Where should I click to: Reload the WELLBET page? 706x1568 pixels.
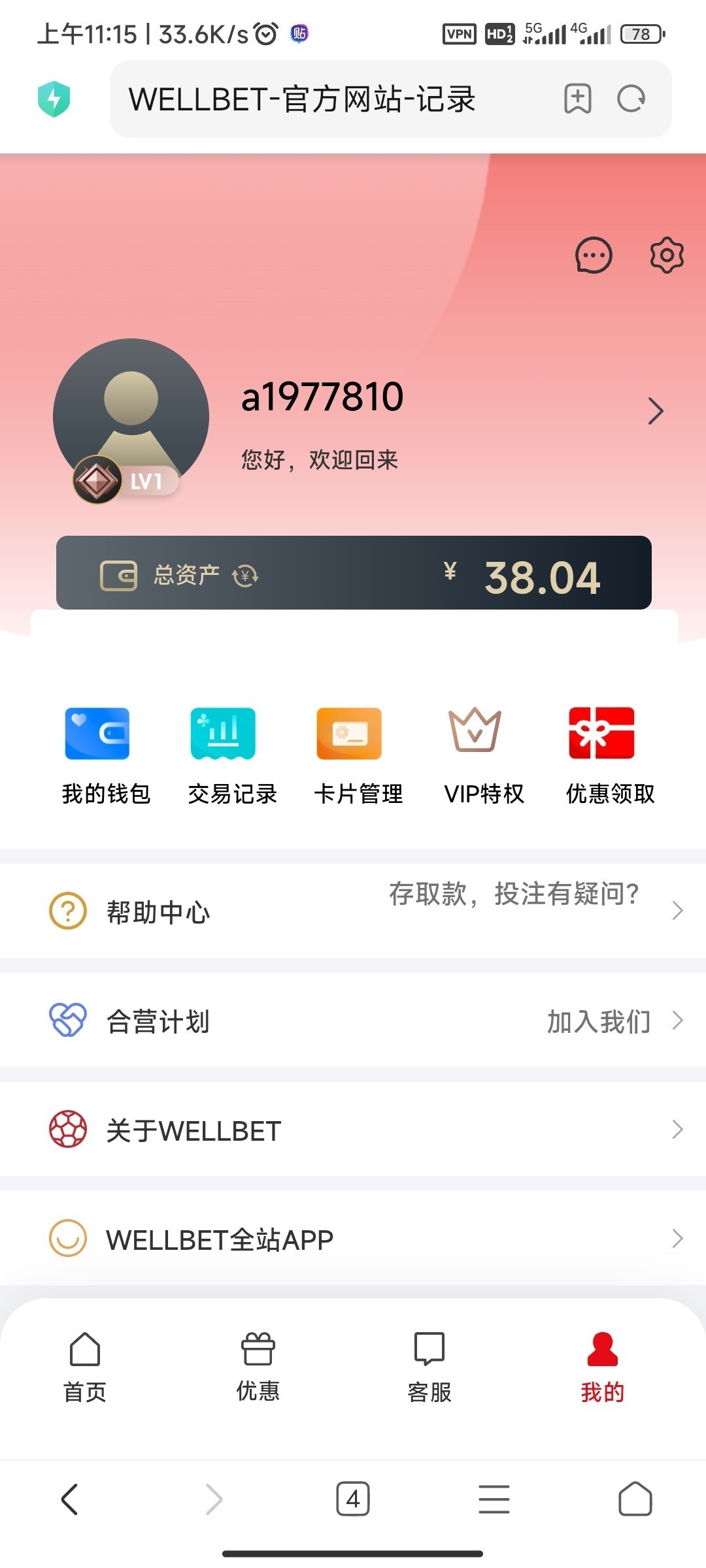[x=631, y=99]
